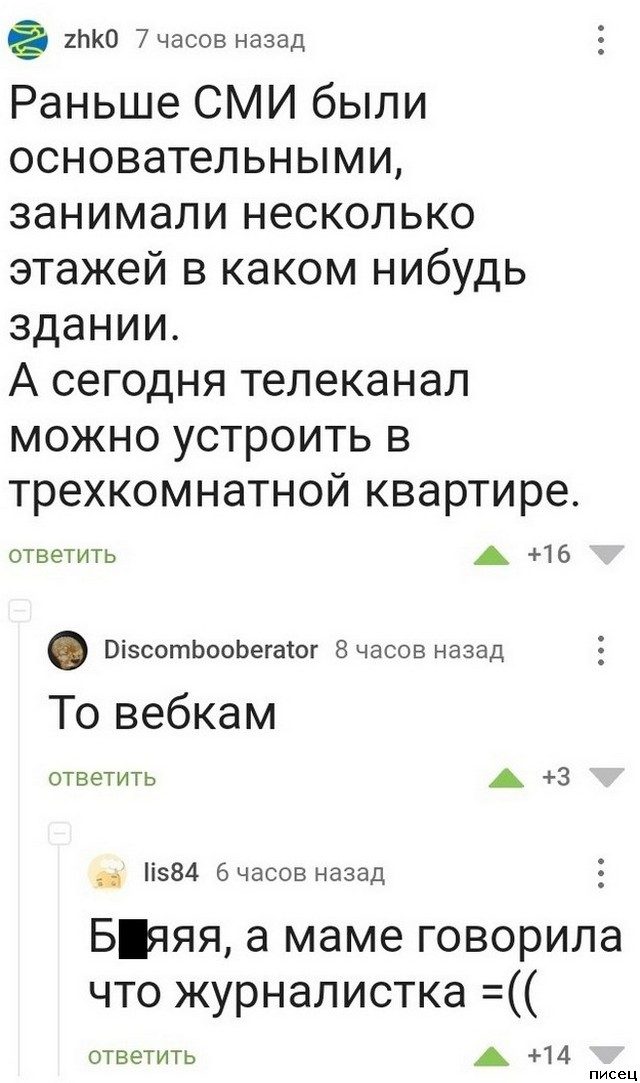Image resolution: width=640 pixels, height=1083 pixels.
Task: Collapse the thread under Discombooberator's comment
Action: point(60,832)
